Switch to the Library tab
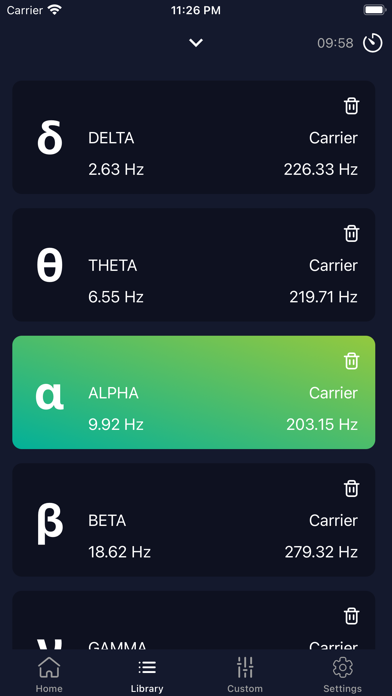The width and height of the screenshot is (392, 696). (147, 674)
